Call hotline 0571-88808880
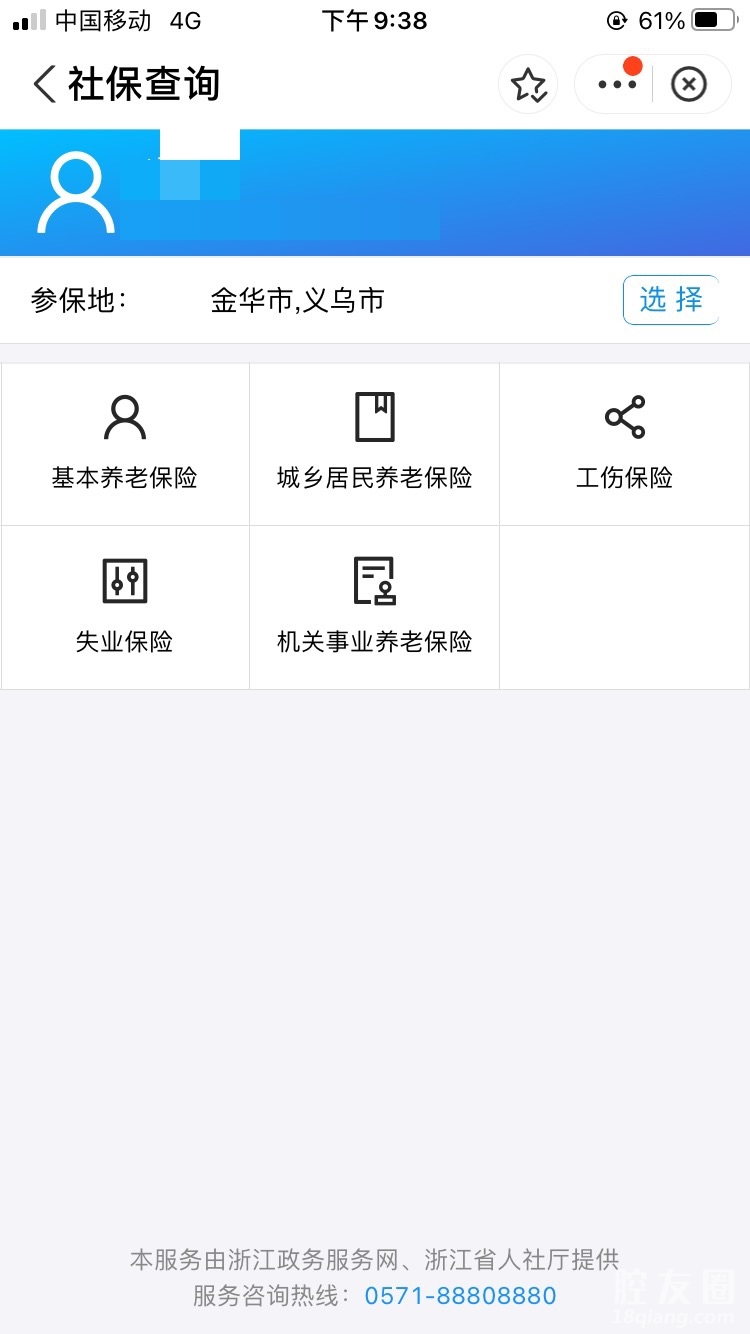This screenshot has height=1334, width=750. 460,1296
